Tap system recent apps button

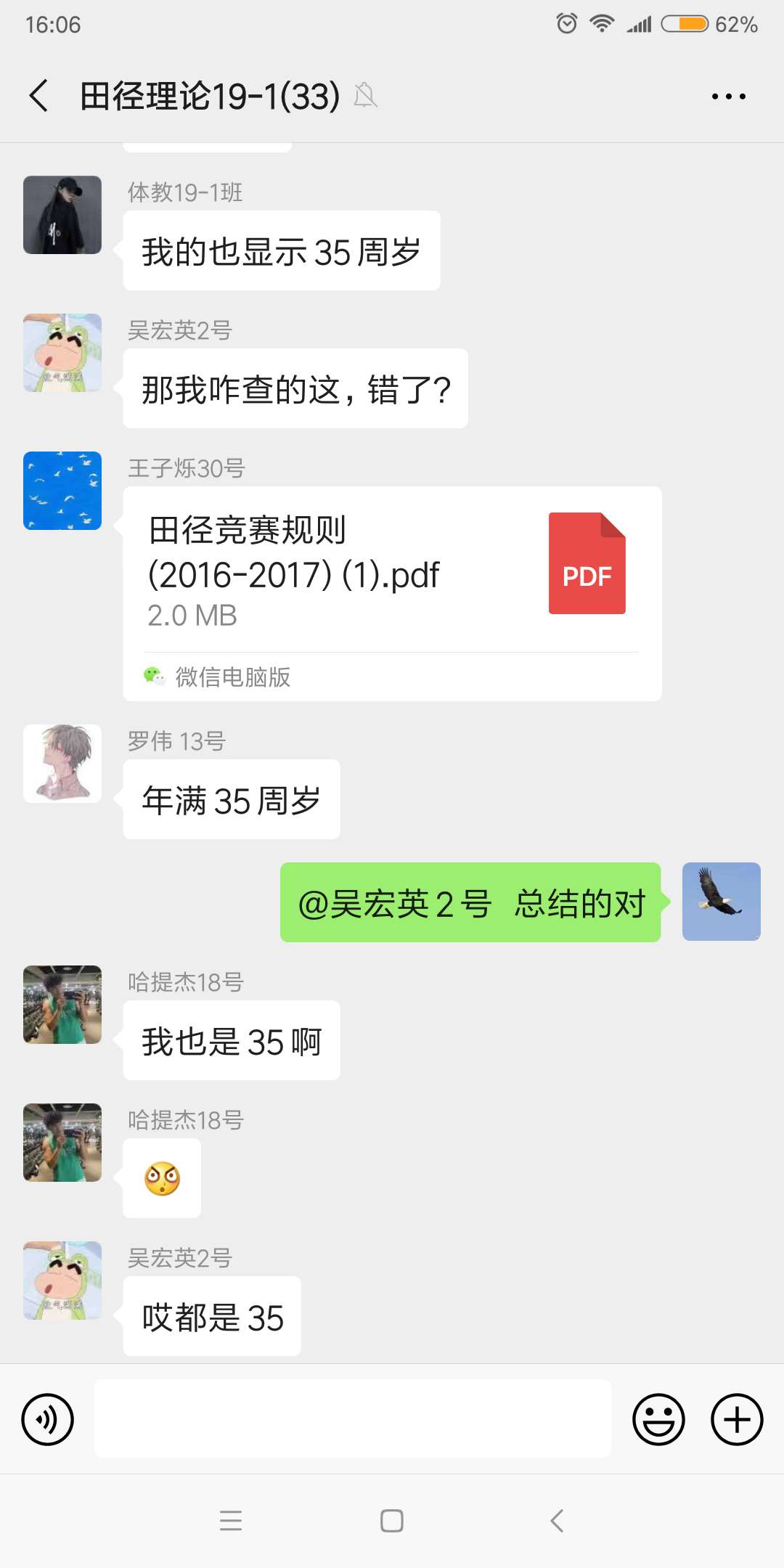(231, 1520)
